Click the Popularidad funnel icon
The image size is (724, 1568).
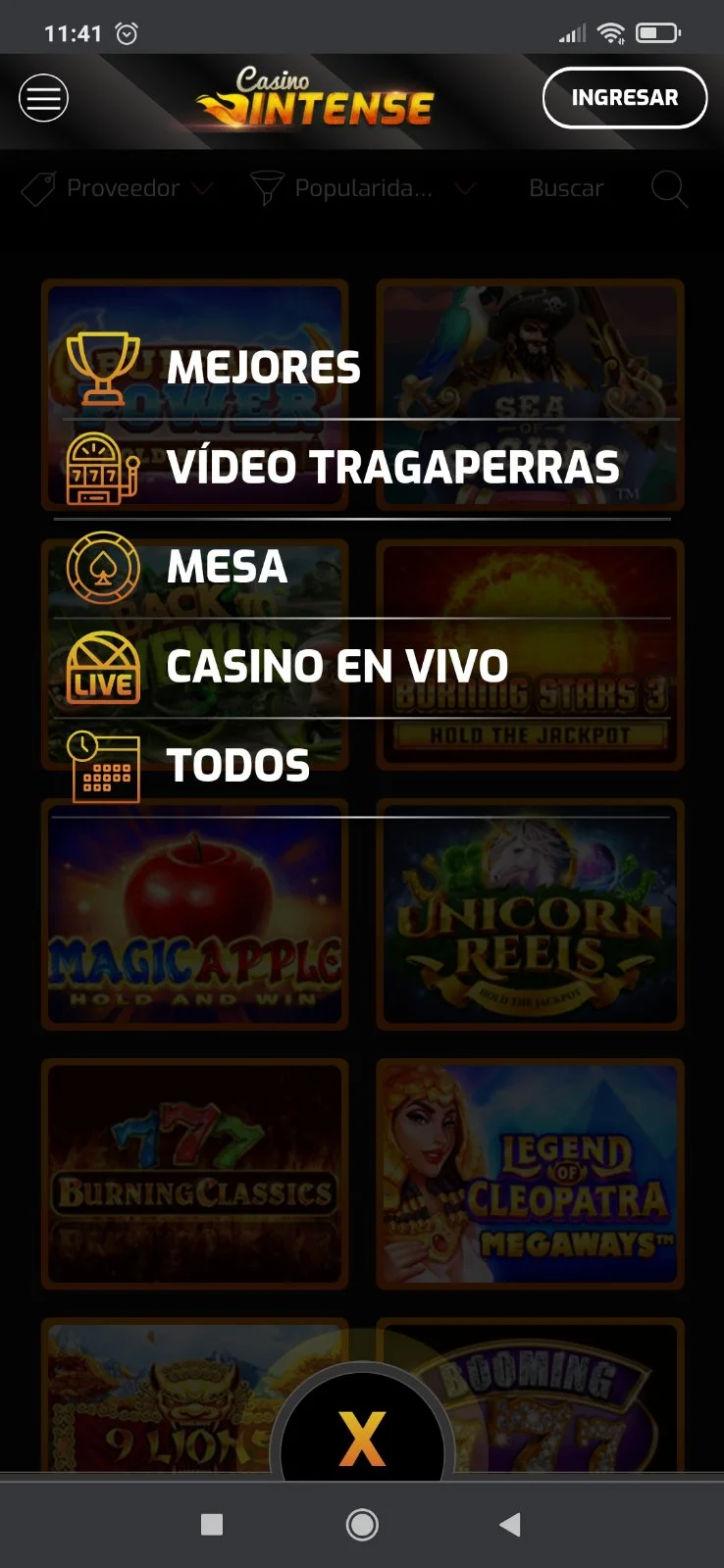click(268, 188)
